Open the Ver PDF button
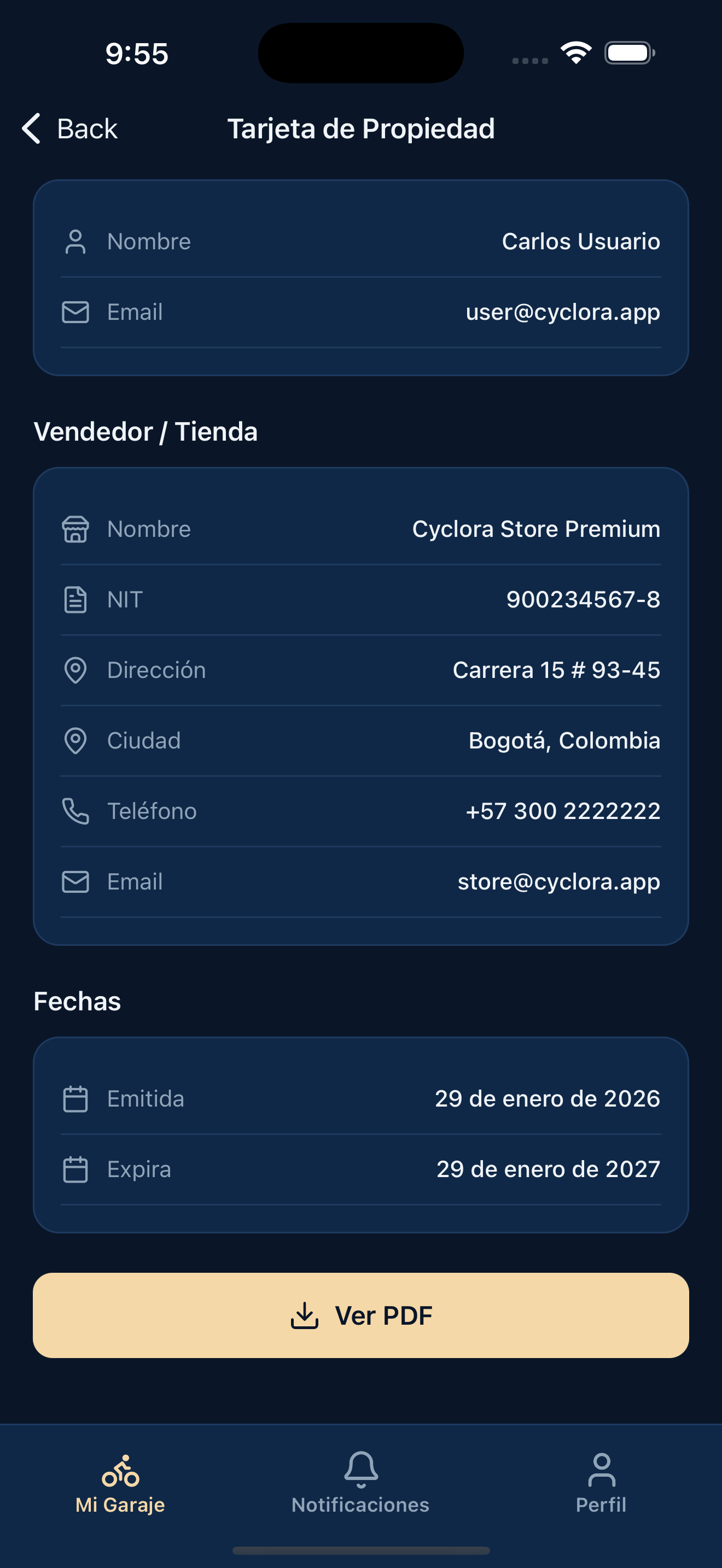Screen dimensions: 722x1568 pos(361,1315)
